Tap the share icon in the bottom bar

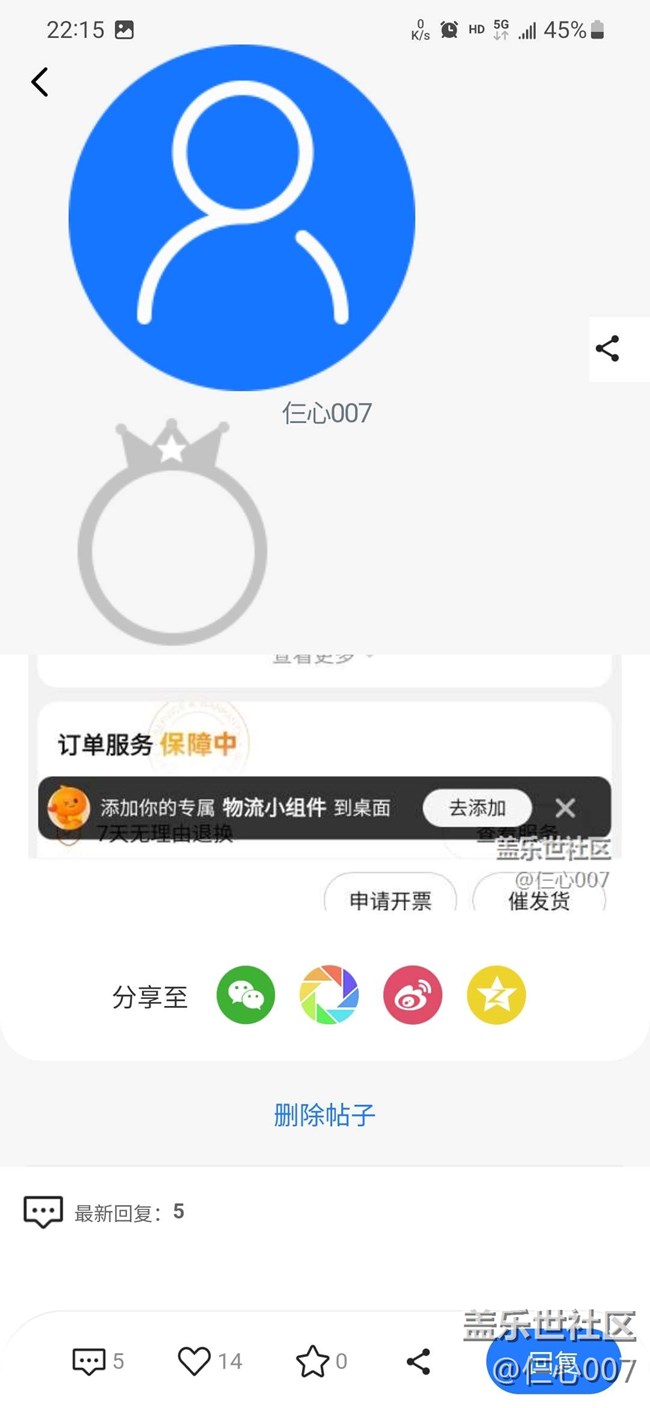click(x=419, y=1361)
